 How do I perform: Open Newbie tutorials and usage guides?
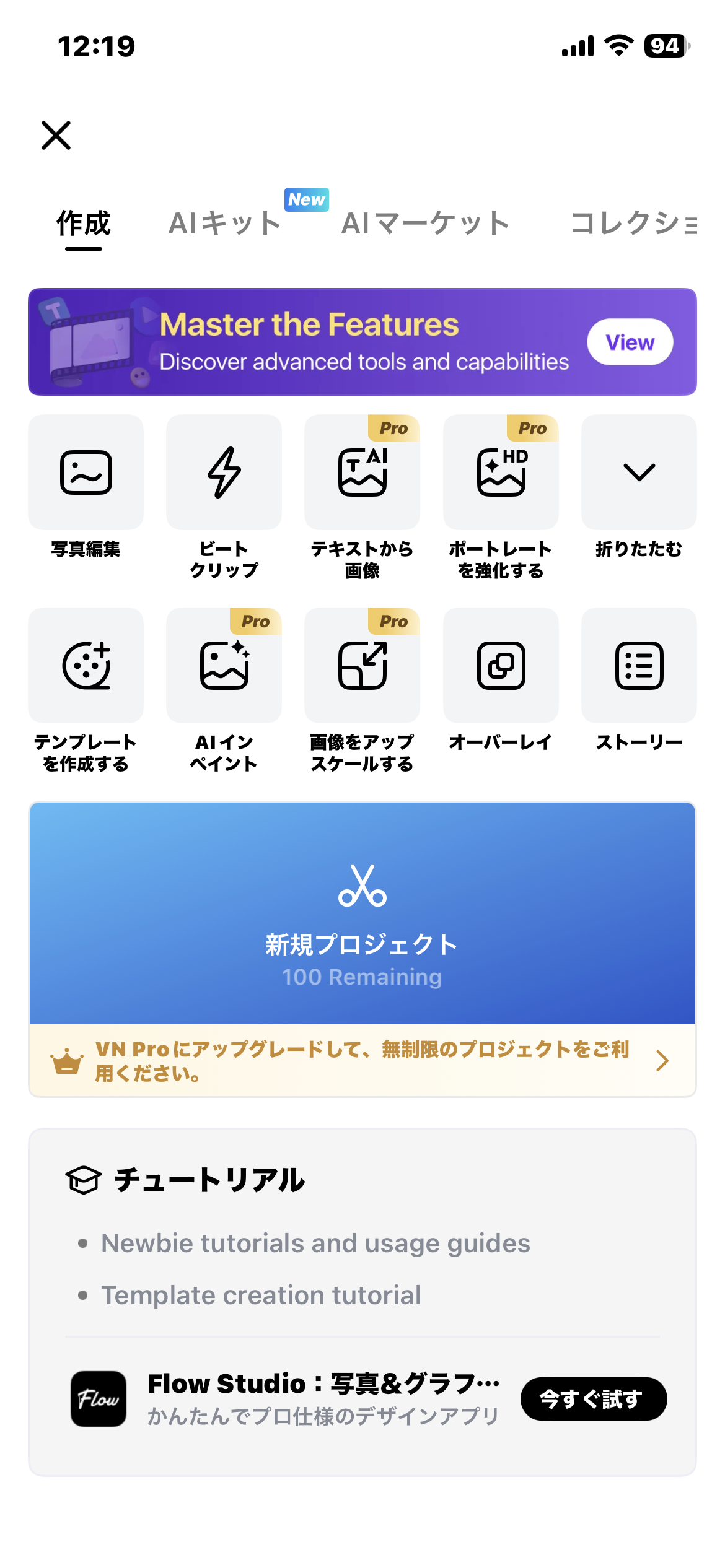pyautogui.click(x=315, y=1244)
